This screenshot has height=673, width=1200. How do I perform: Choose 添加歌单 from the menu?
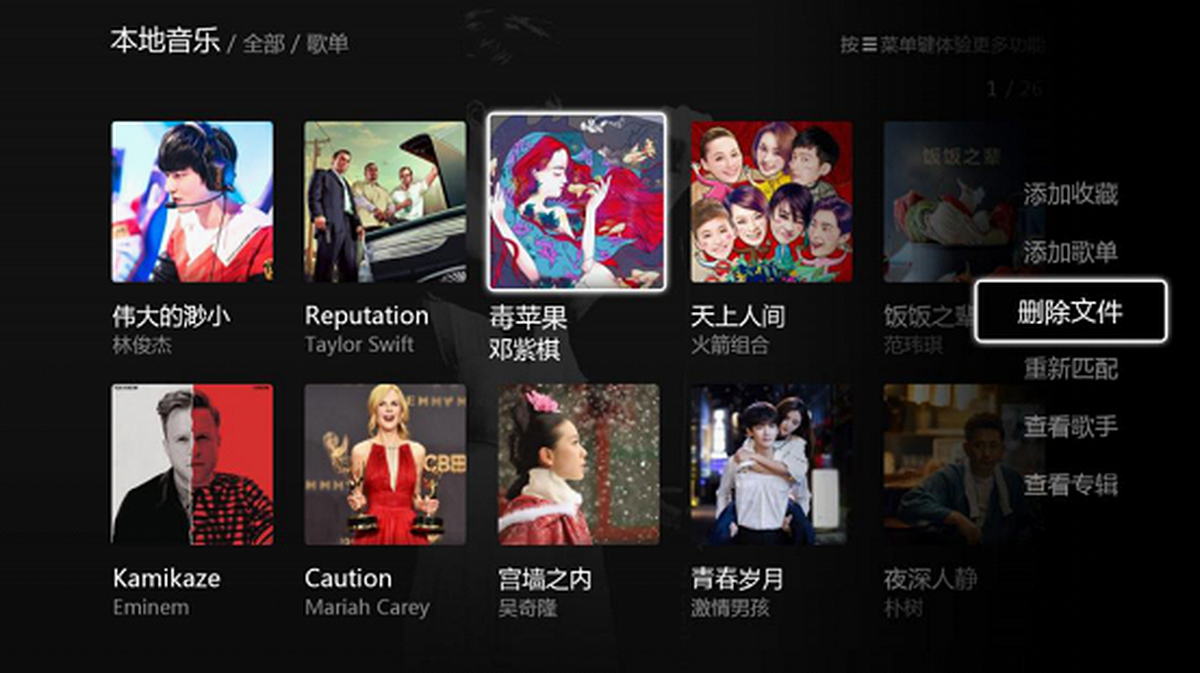click(x=1070, y=253)
